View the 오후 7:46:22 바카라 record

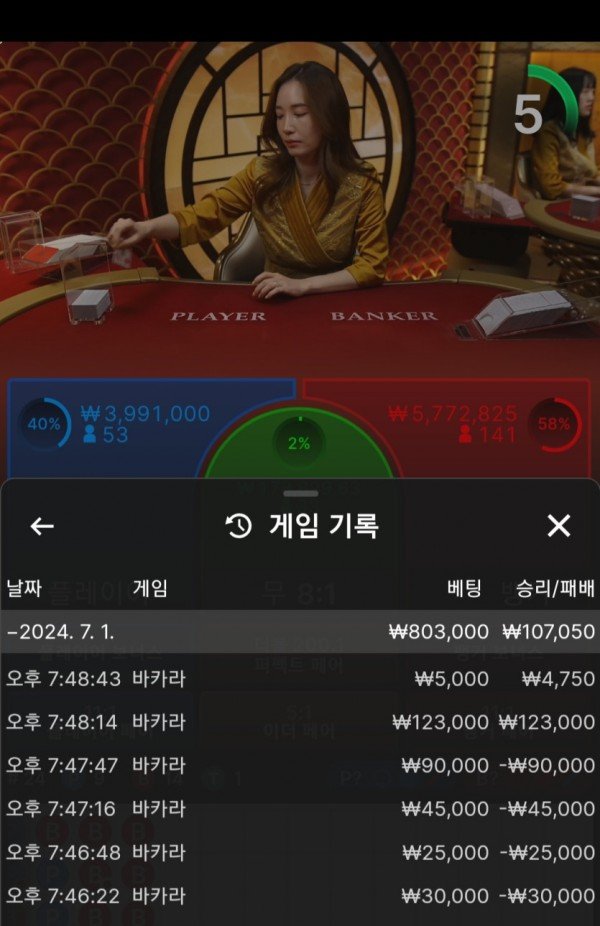(x=300, y=896)
